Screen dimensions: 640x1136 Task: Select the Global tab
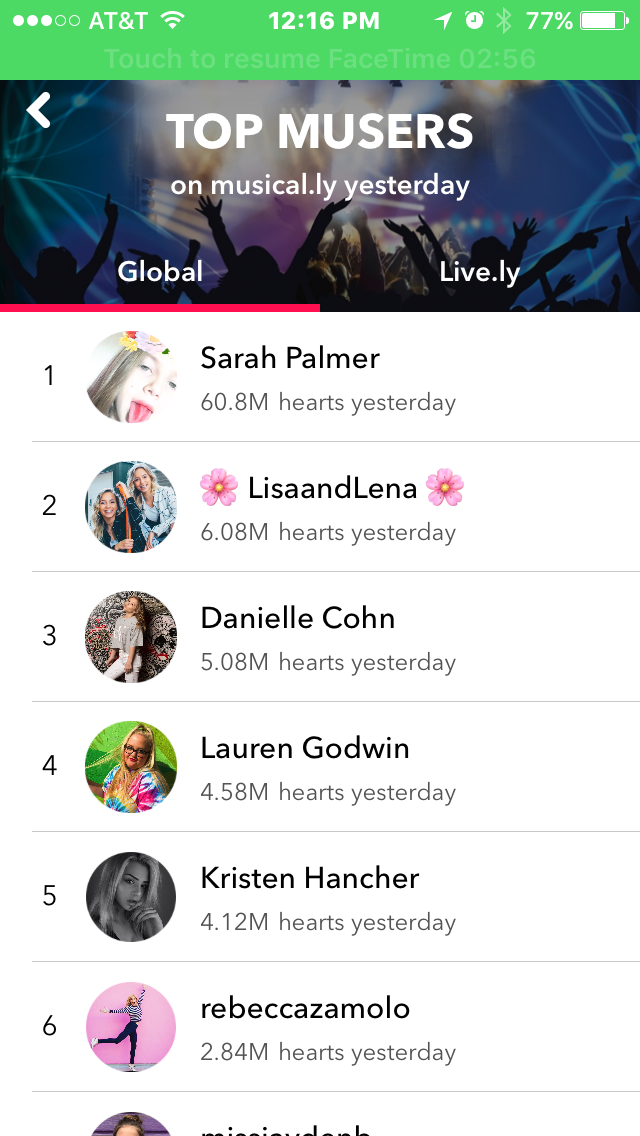tap(160, 272)
